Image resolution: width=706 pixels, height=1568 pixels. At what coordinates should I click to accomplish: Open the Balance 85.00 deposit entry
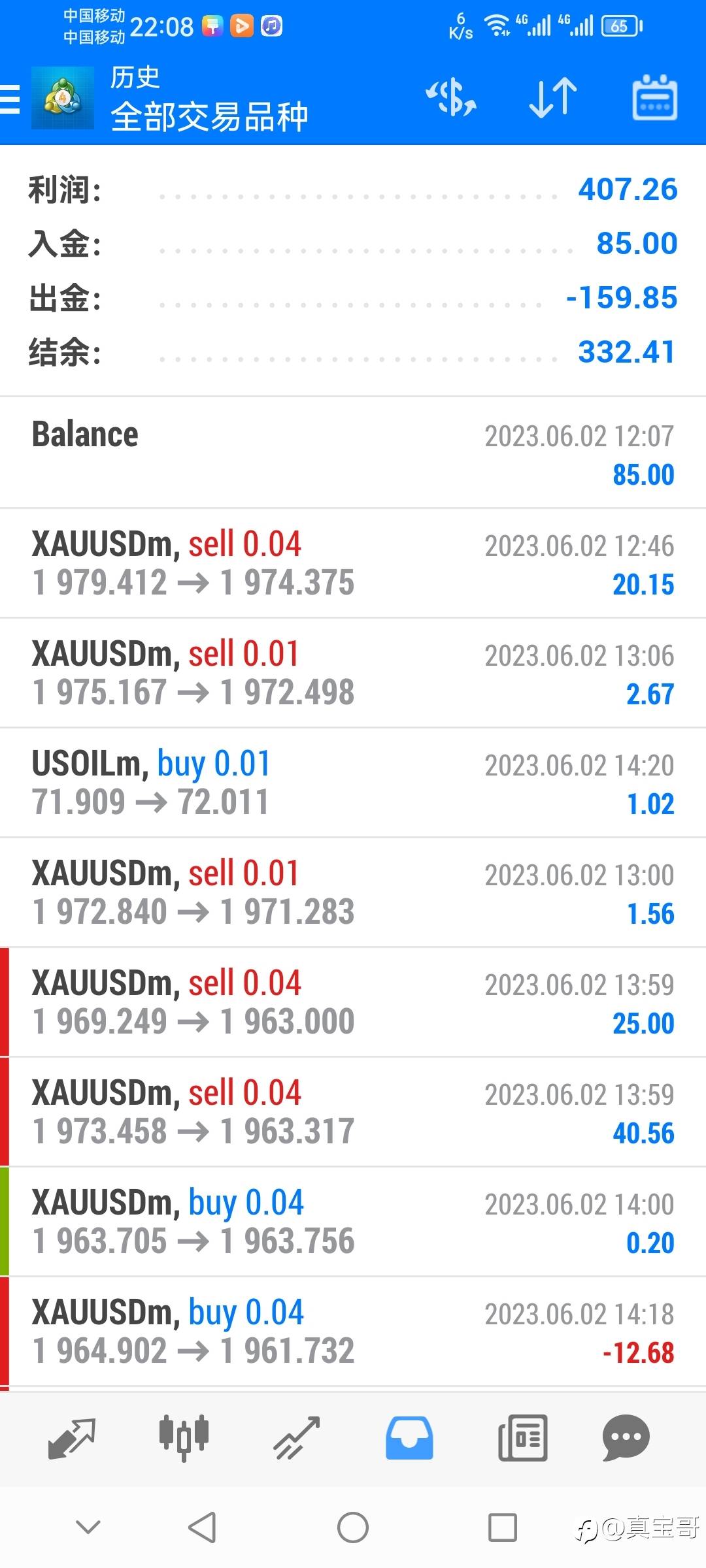pyautogui.click(x=353, y=452)
